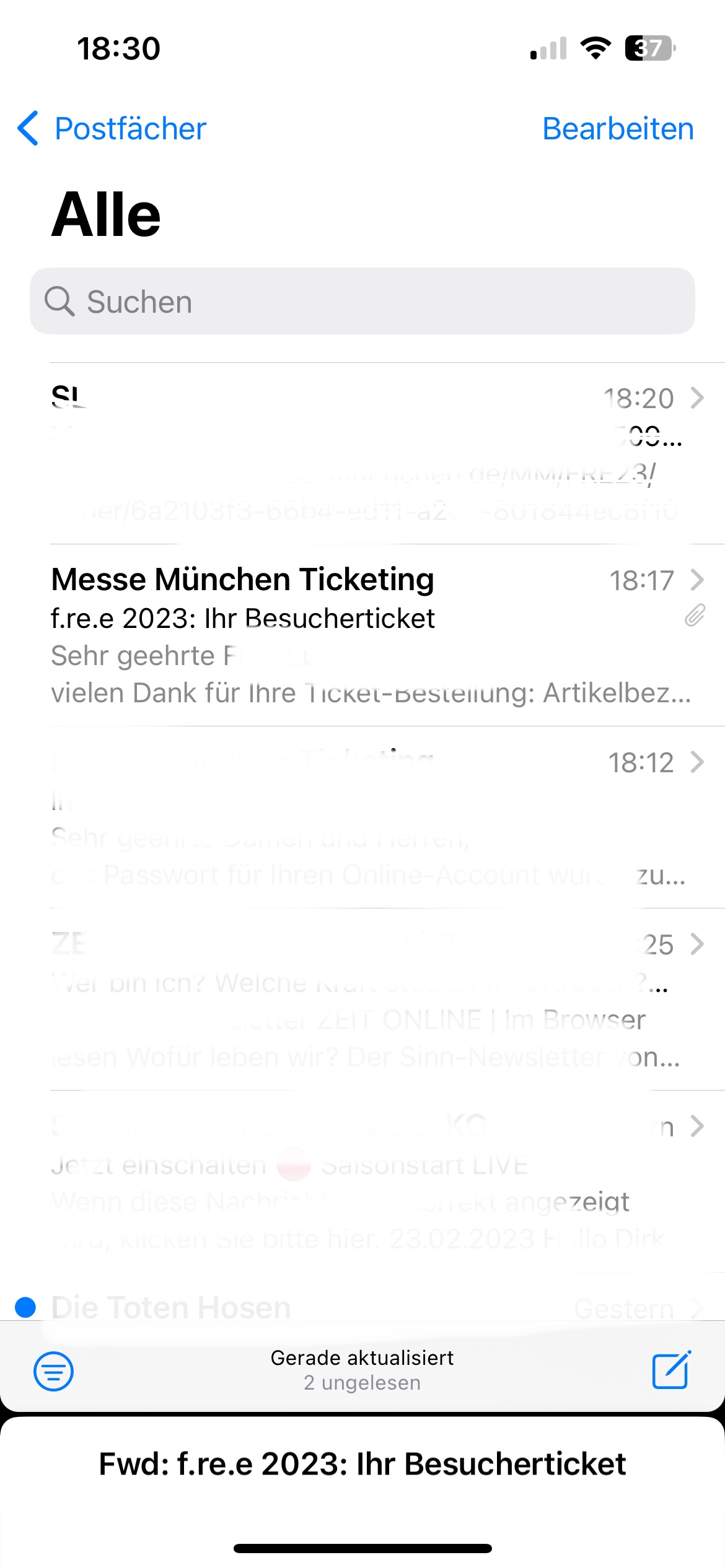Compose a new email
The image size is (725, 1568).
pos(672,1370)
